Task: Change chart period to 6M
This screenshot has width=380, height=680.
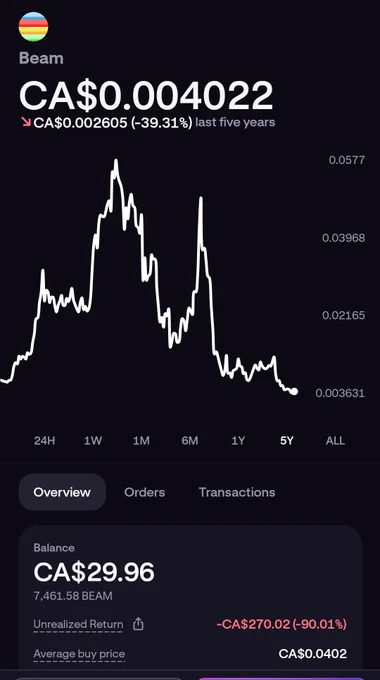Action: click(x=190, y=441)
